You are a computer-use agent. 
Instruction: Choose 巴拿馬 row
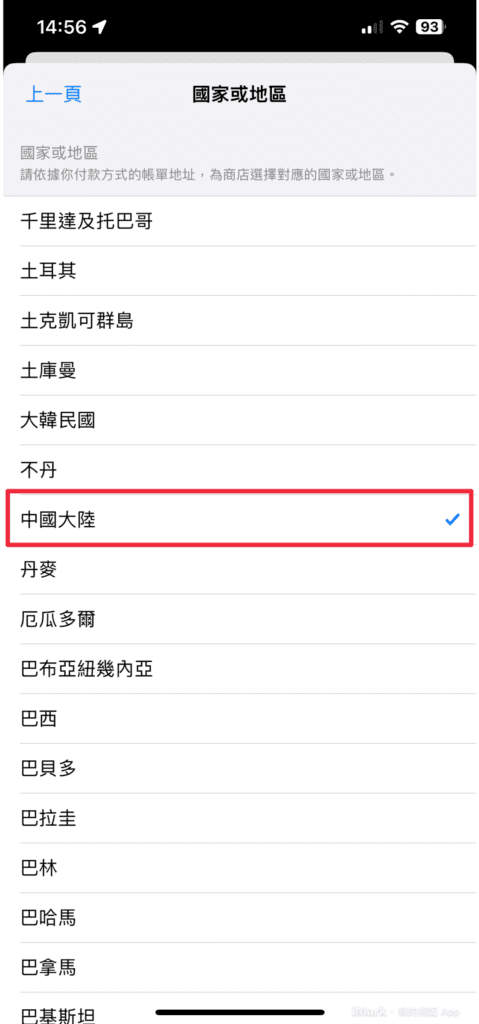(239, 967)
